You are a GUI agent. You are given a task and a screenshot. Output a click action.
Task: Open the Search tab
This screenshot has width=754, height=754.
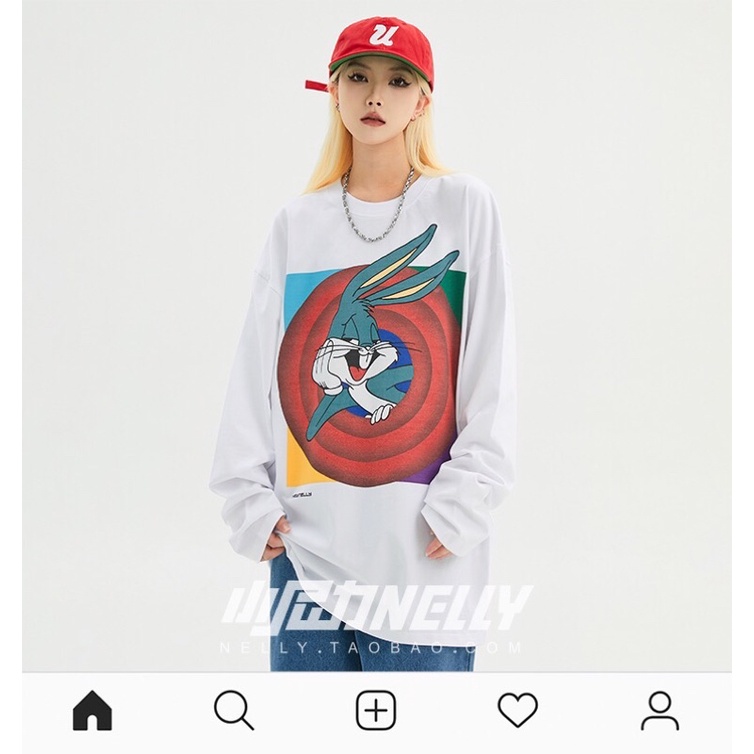233,711
